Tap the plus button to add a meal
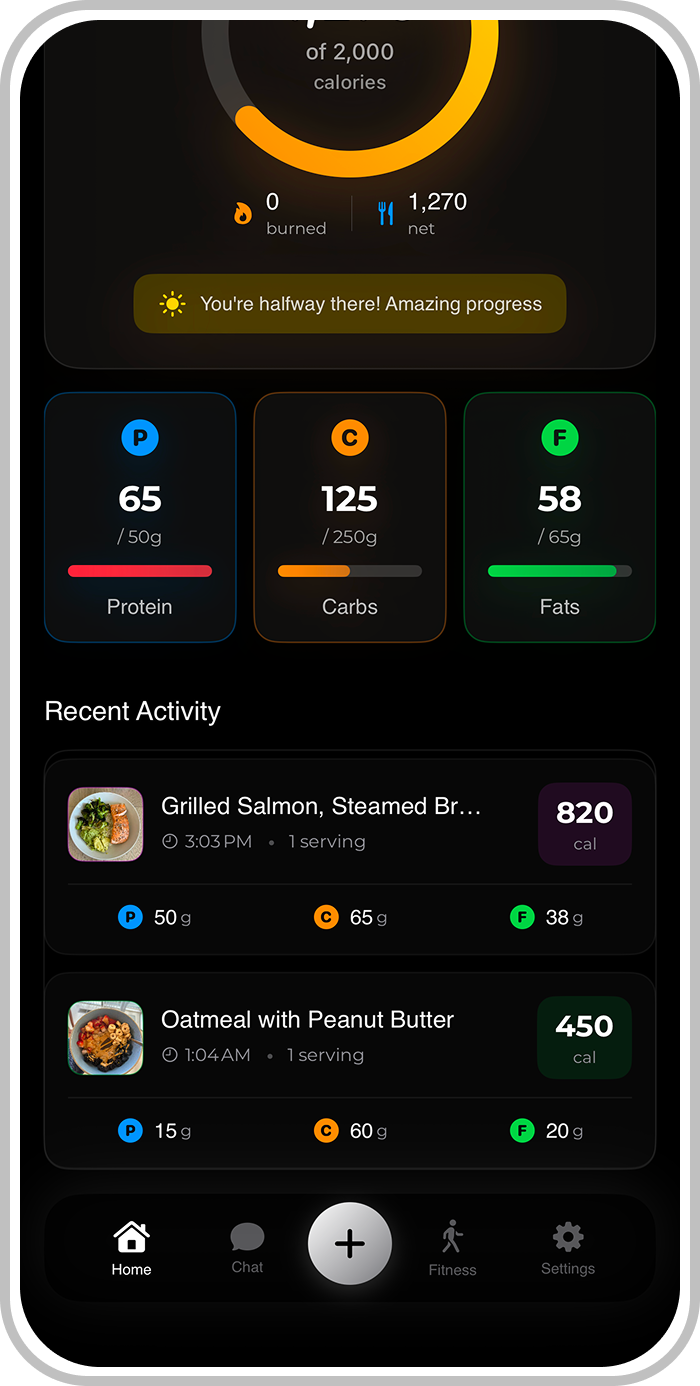Image resolution: width=700 pixels, height=1386 pixels. 349,1244
